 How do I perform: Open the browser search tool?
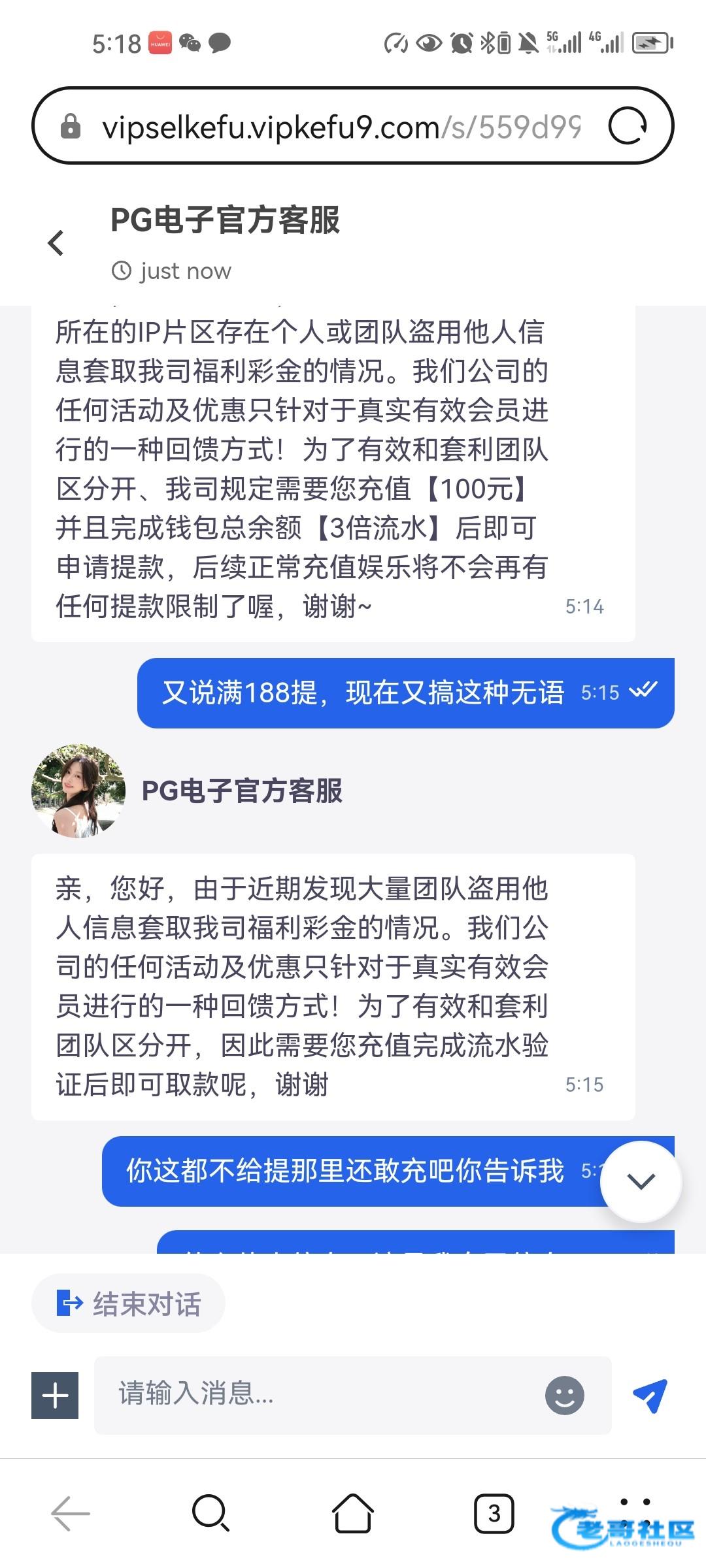tap(210, 1513)
